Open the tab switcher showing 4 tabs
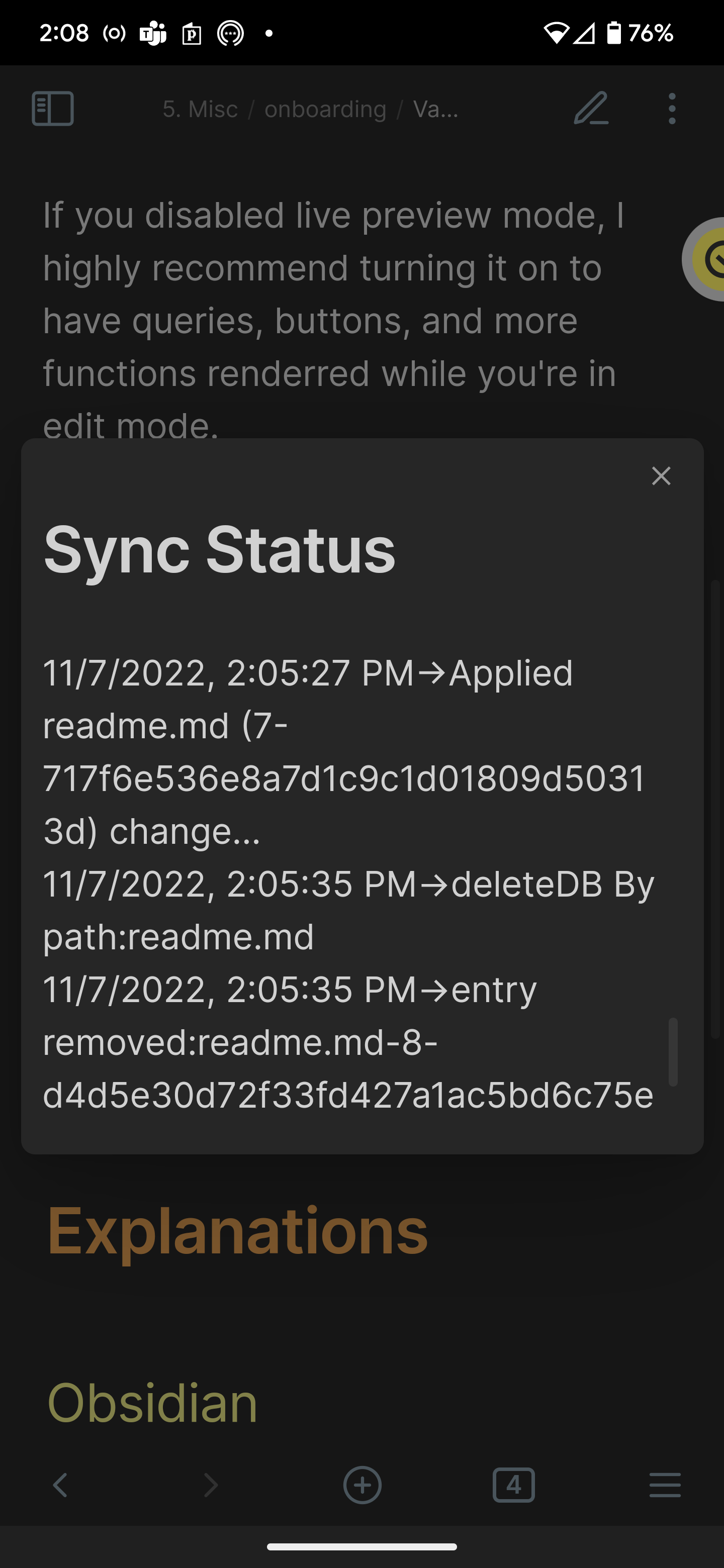724x1568 pixels. [514, 1485]
